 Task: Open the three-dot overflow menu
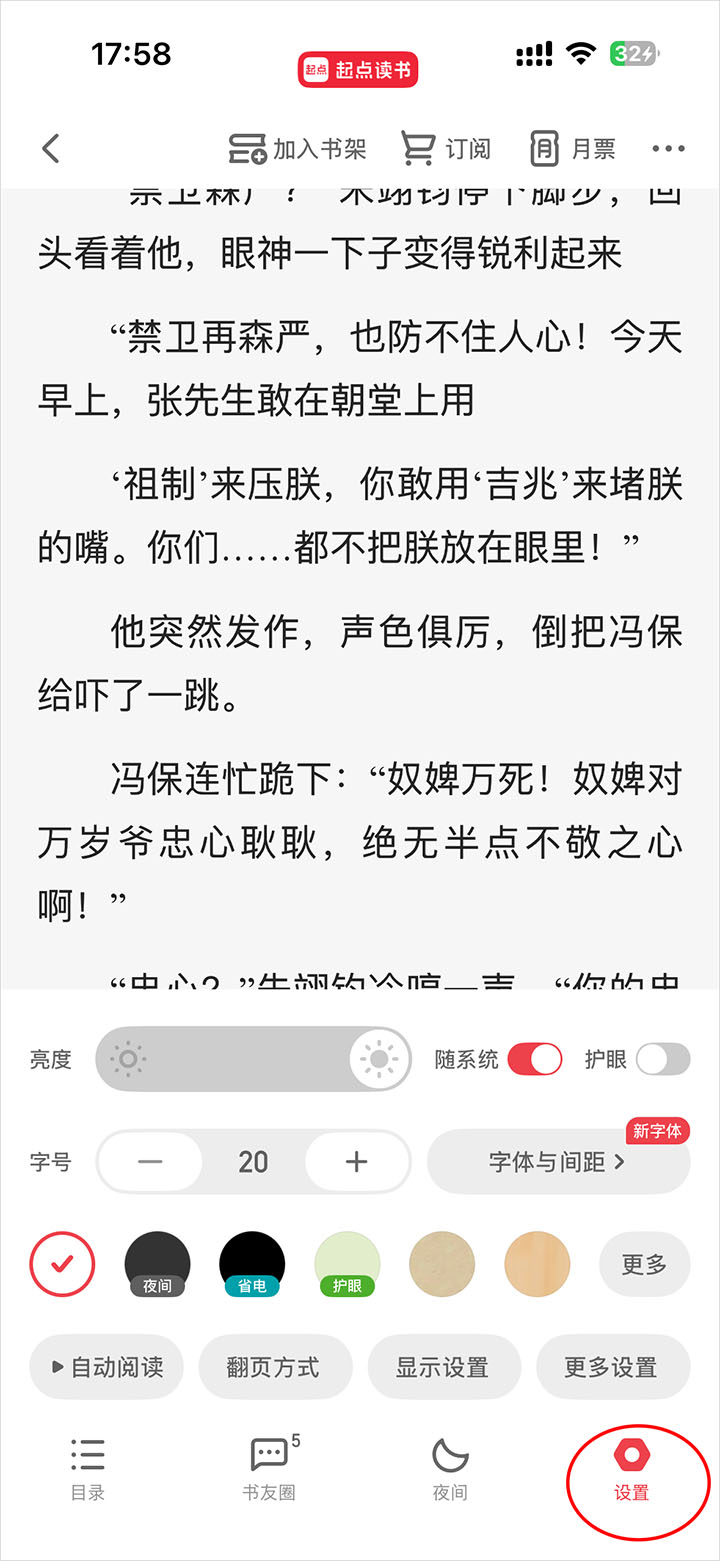coord(668,149)
